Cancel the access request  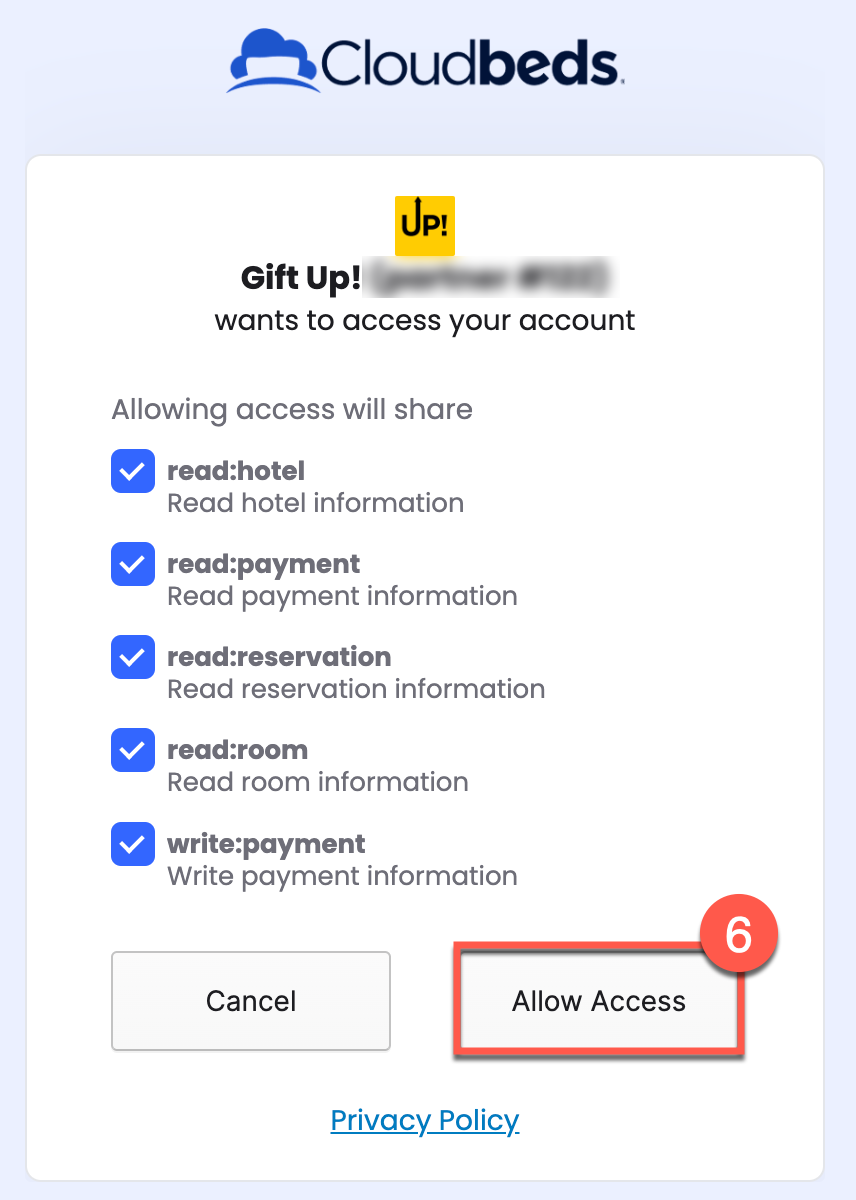(250, 1001)
